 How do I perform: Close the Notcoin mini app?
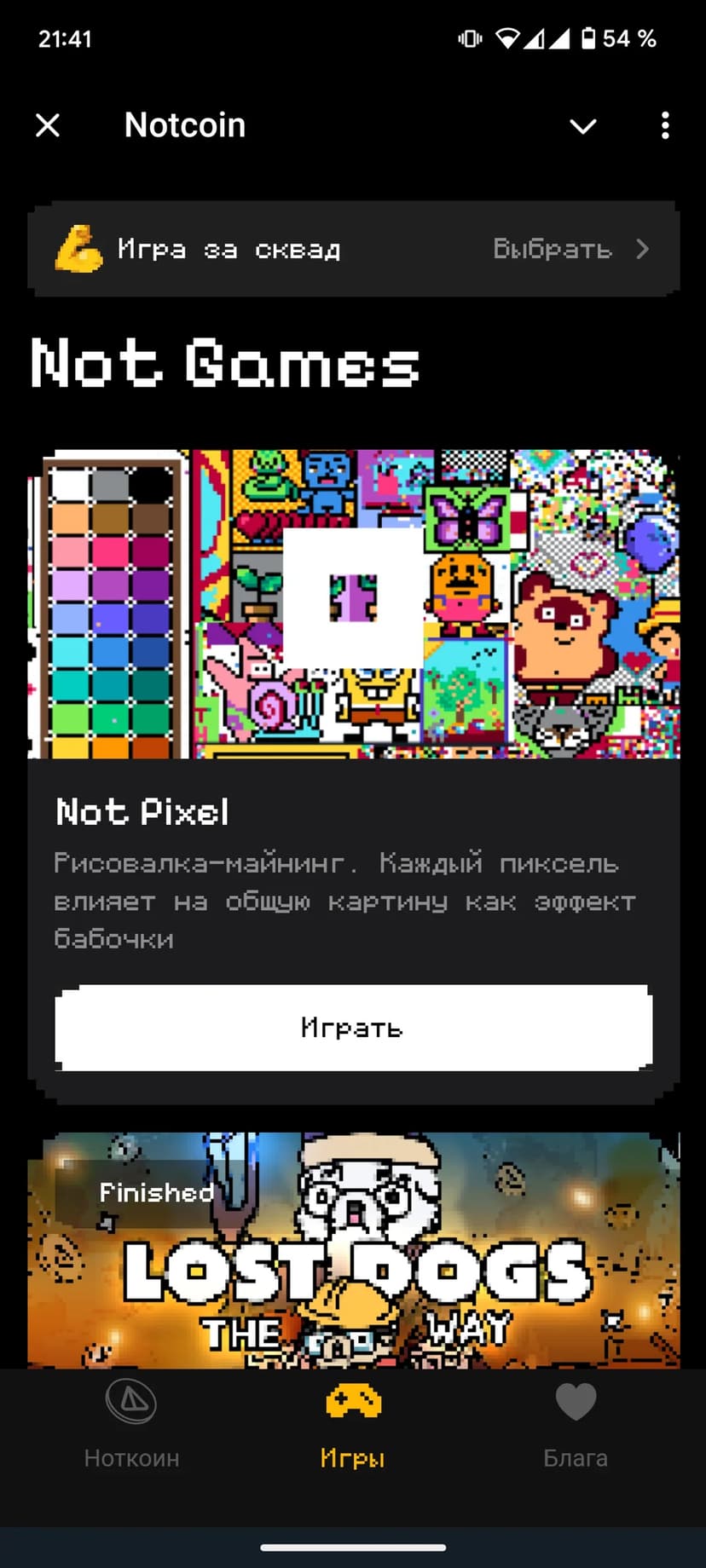tap(48, 125)
